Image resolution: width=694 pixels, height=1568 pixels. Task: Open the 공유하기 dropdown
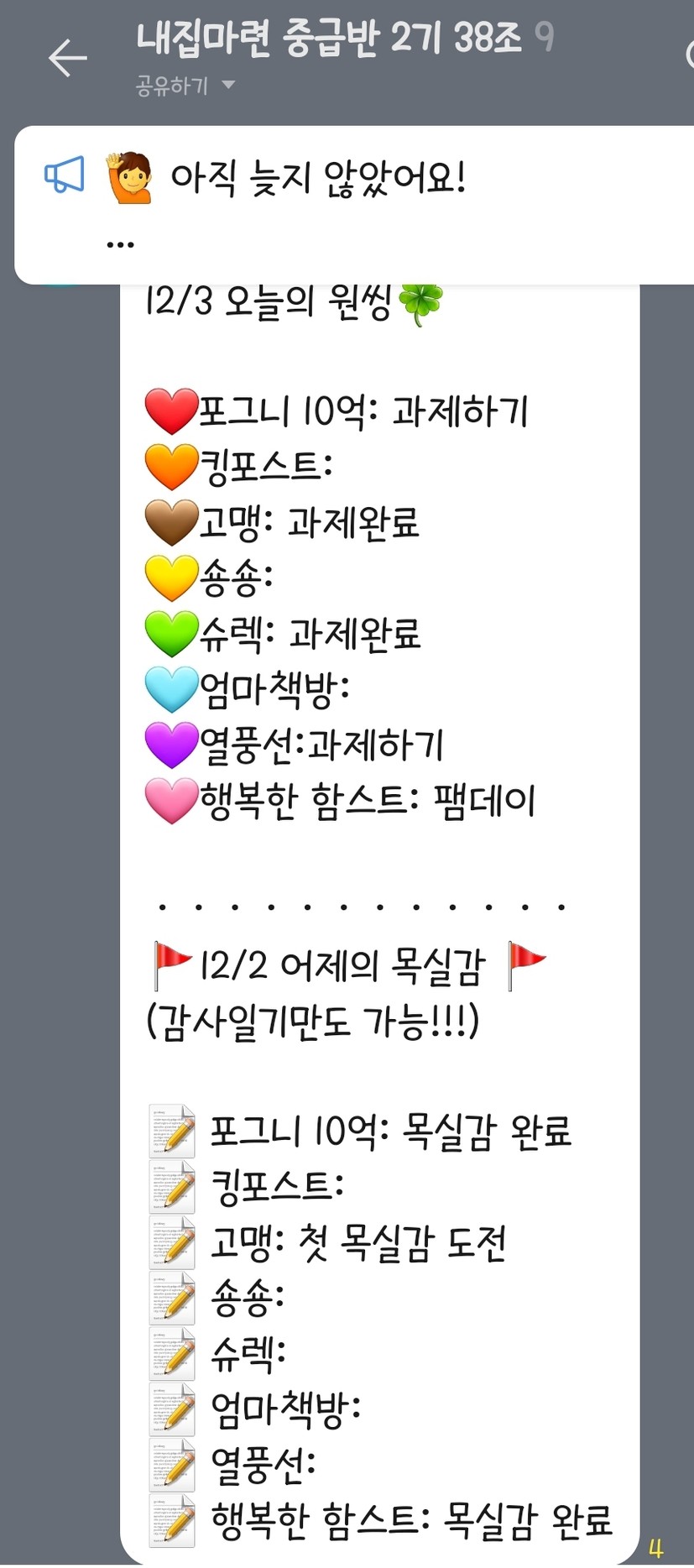pos(185,86)
